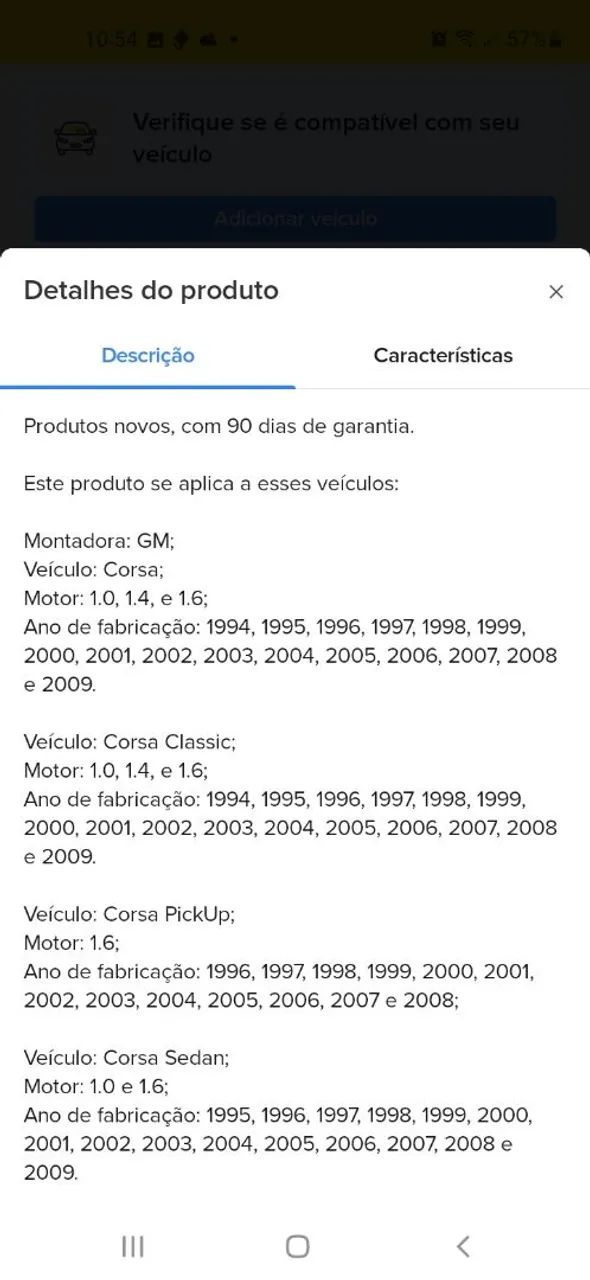Open the recent apps view

[132, 1246]
